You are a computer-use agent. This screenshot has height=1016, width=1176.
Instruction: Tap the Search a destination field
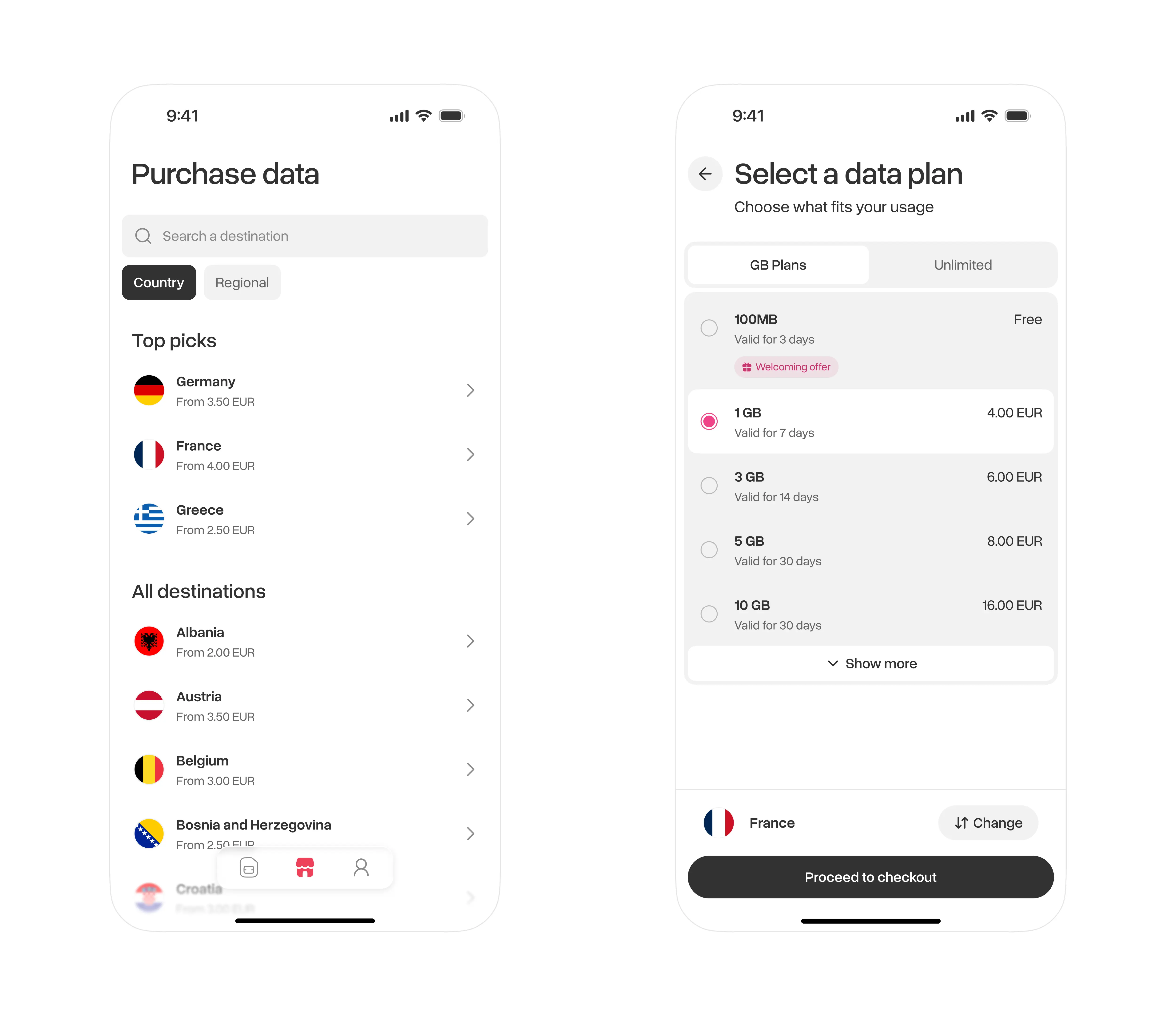305,236
